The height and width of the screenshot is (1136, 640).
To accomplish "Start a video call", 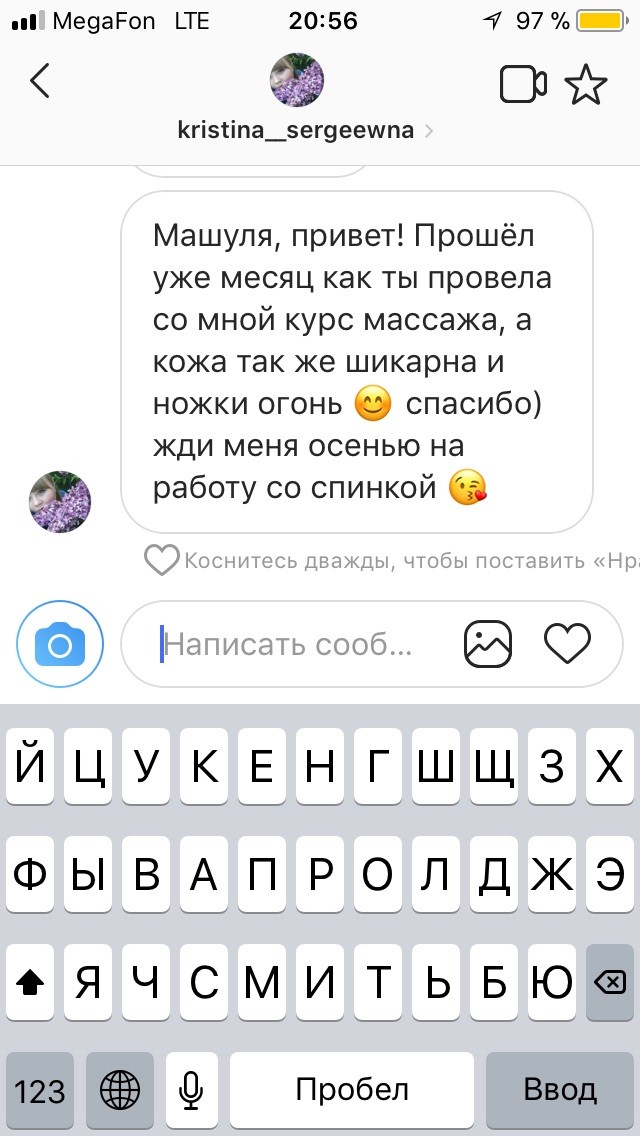I will click(523, 85).
